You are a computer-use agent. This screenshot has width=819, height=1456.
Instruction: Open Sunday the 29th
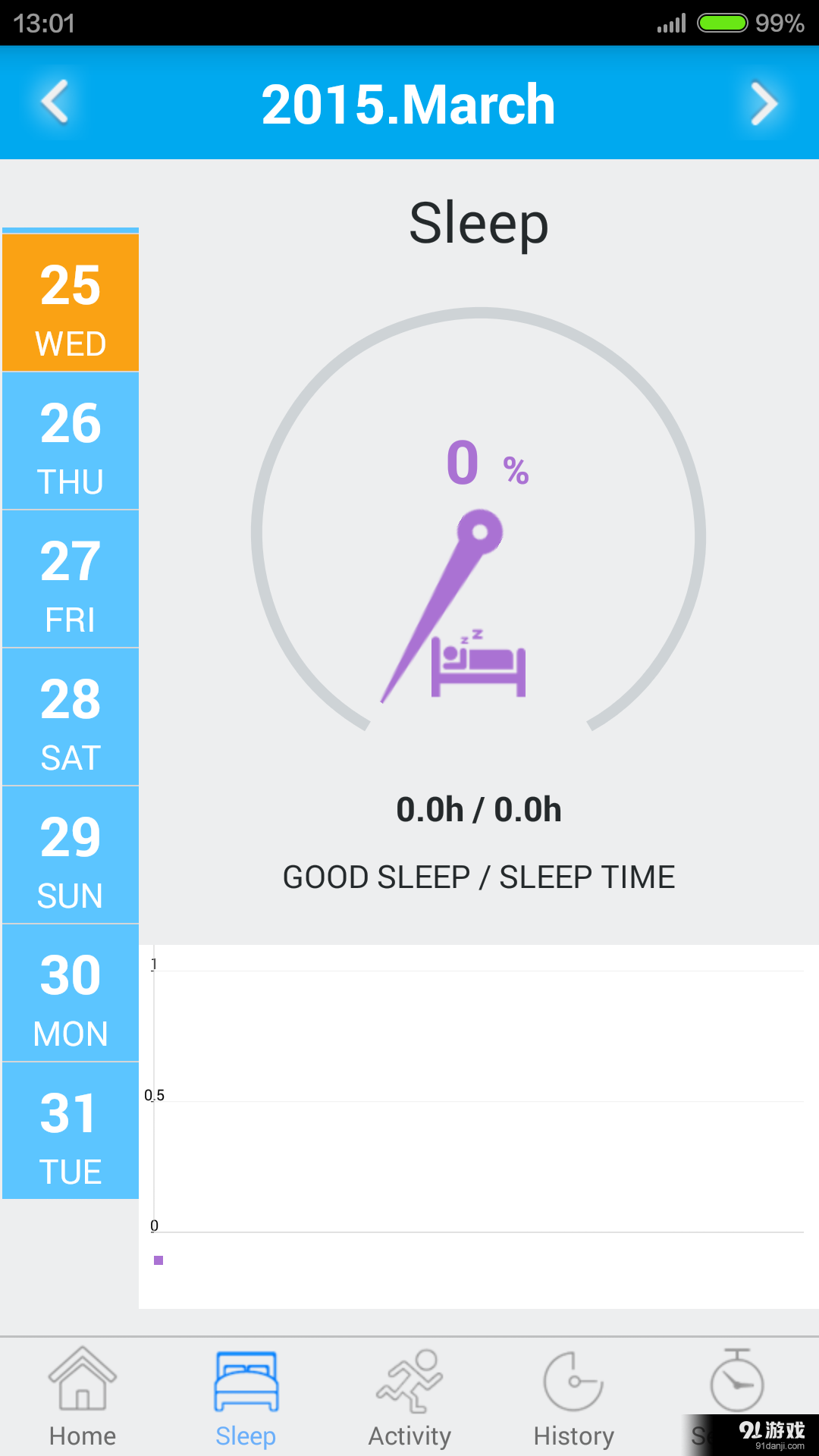(71, 855)
